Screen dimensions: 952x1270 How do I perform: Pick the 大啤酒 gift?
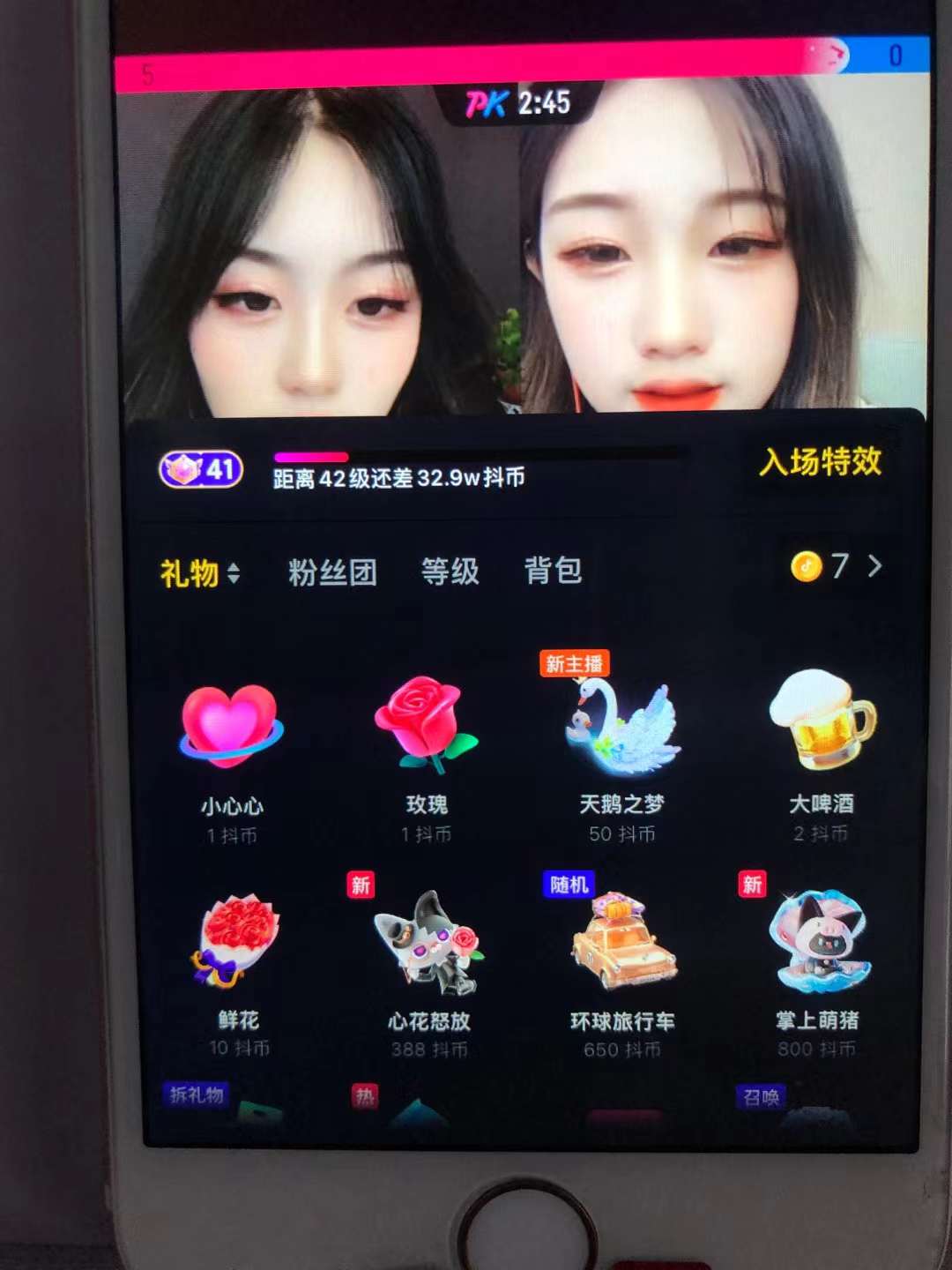click(822, 721)
